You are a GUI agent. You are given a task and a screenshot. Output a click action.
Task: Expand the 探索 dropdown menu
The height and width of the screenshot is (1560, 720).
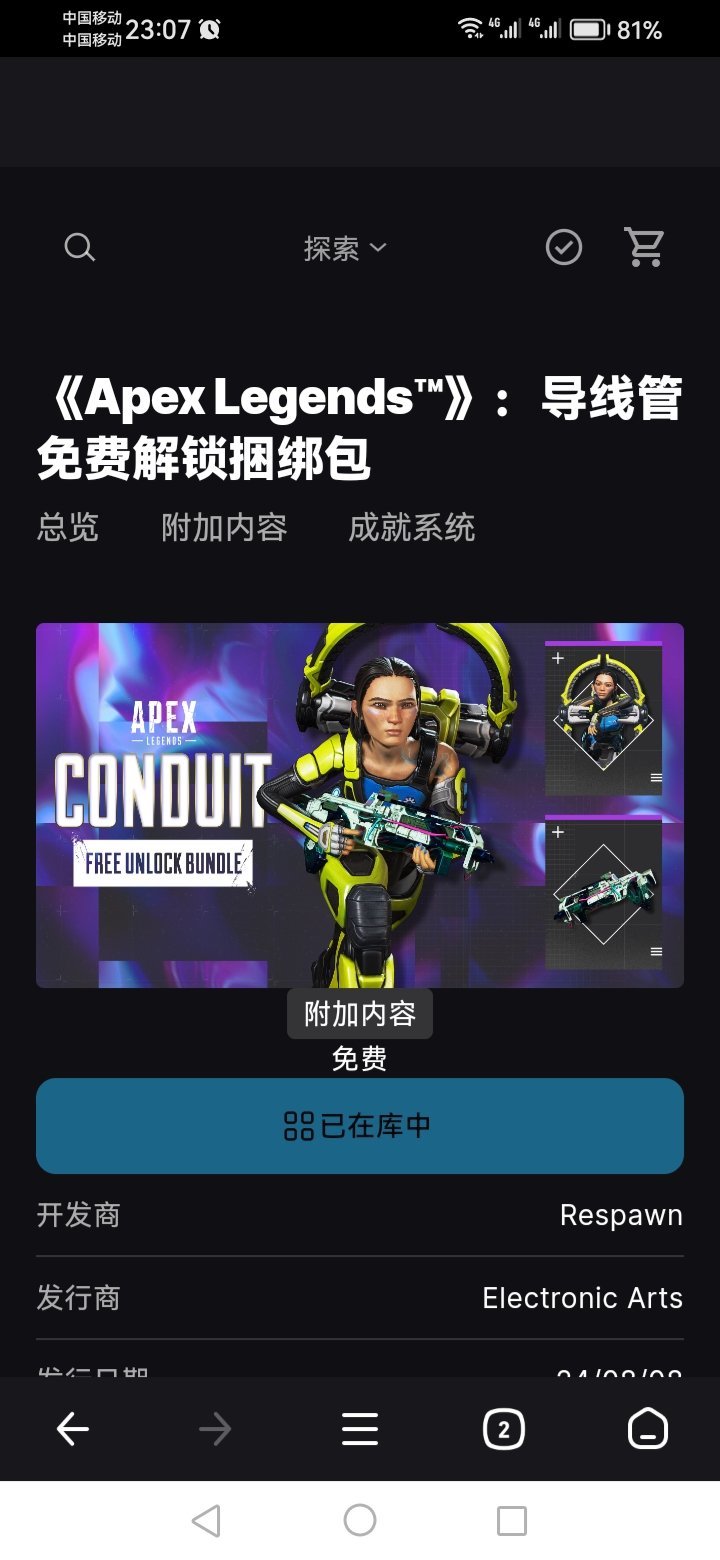coord(344,248)
